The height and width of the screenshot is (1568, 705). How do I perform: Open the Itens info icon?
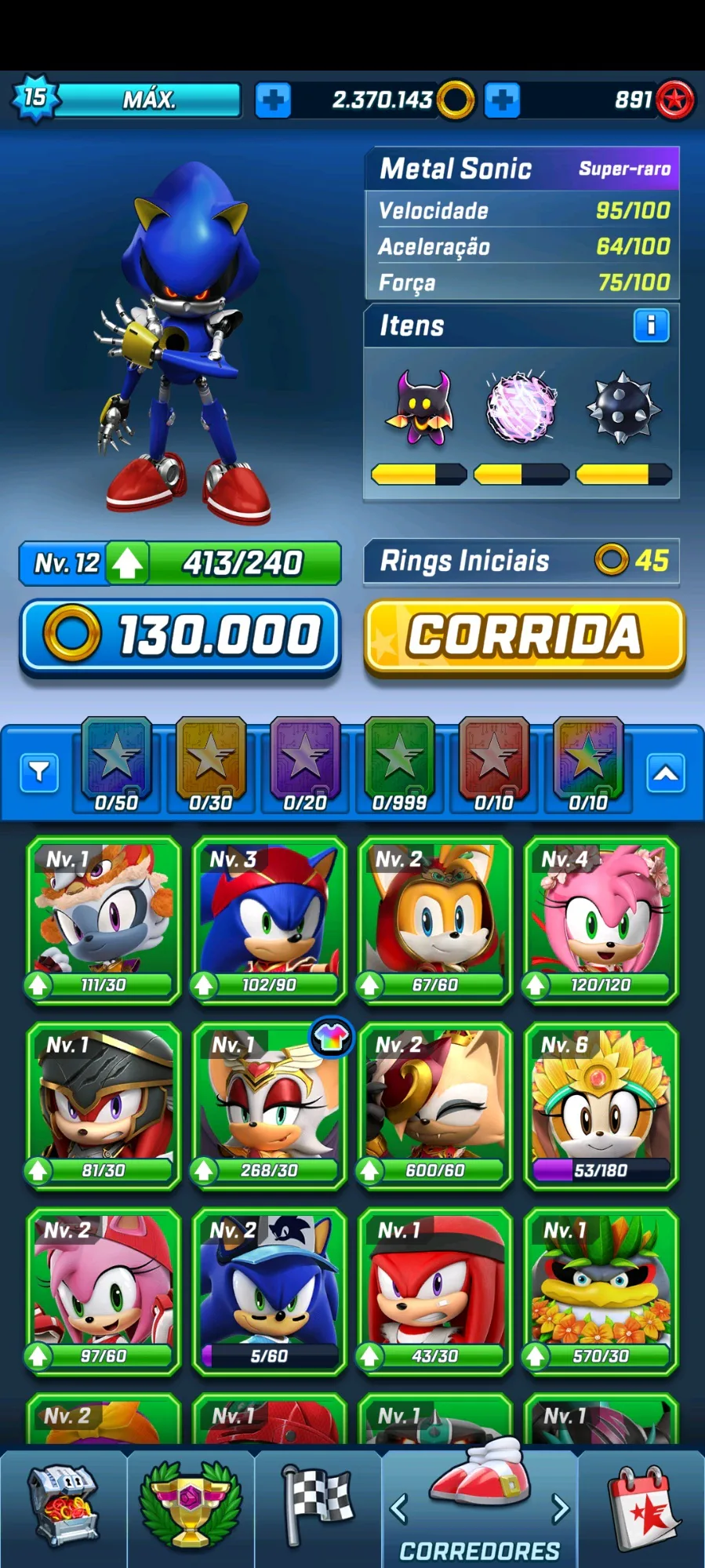(x=650, y=325)
